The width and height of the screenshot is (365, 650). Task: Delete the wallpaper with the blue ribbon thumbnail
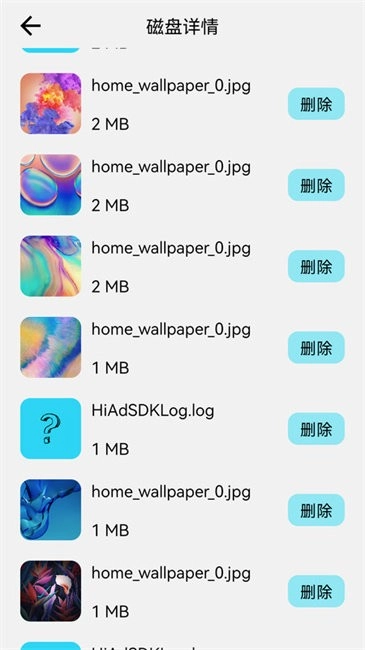(316, 510)
